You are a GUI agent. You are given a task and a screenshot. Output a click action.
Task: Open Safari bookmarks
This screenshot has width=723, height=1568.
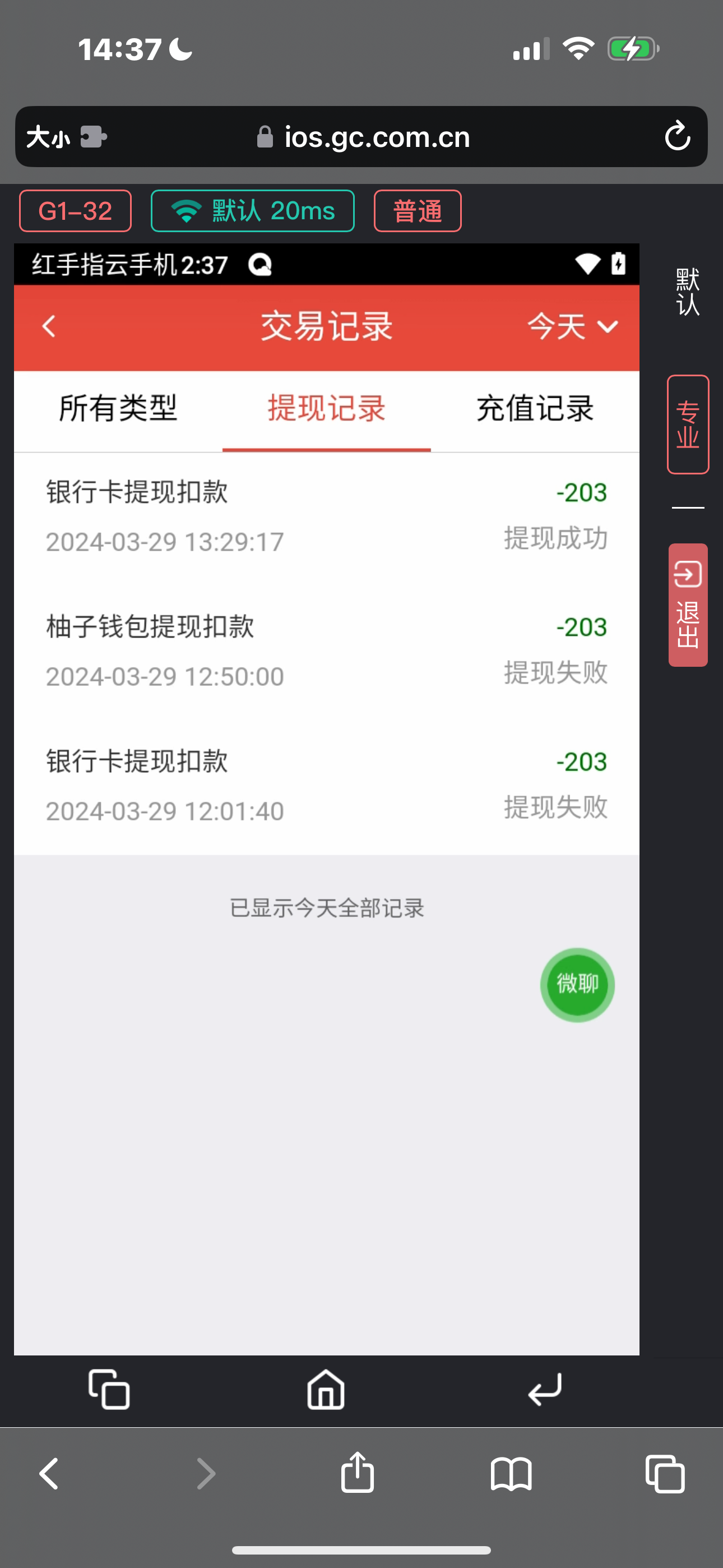tap(511, 1473)
